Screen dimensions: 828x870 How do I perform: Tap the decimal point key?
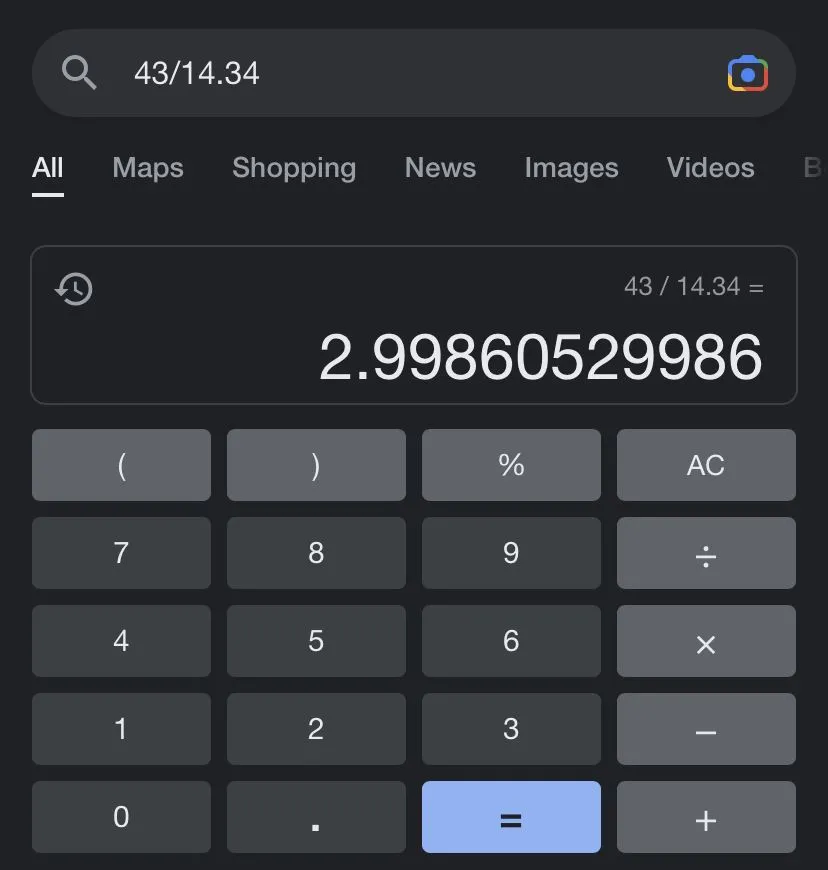point(316,817)
